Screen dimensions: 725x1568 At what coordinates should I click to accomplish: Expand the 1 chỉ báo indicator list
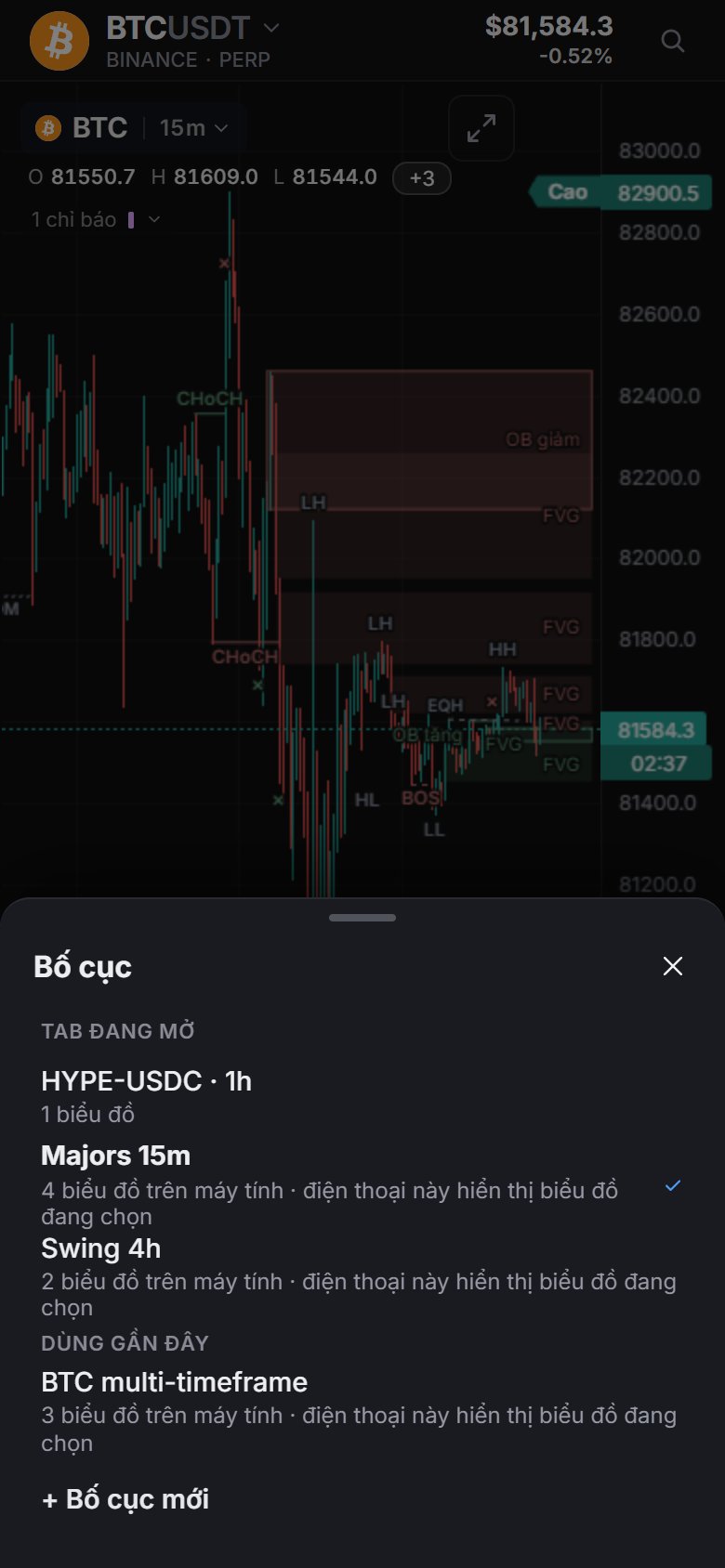(96, 219)
